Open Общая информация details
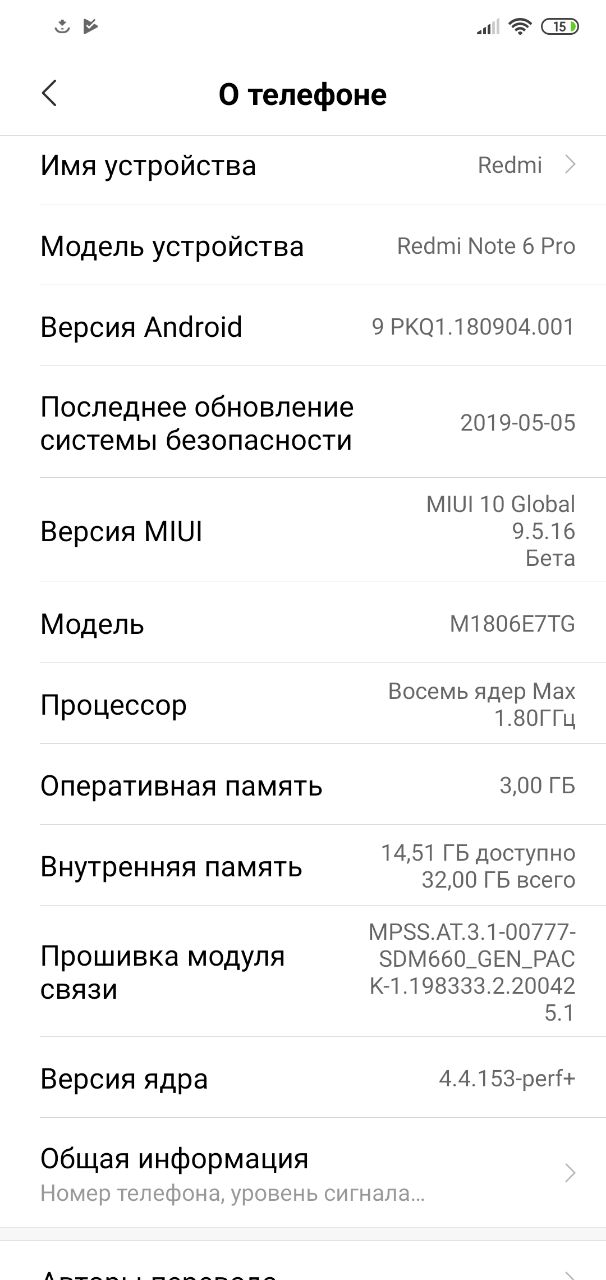This screenshot has height=1280, width=606. (x=303, y=1173)
